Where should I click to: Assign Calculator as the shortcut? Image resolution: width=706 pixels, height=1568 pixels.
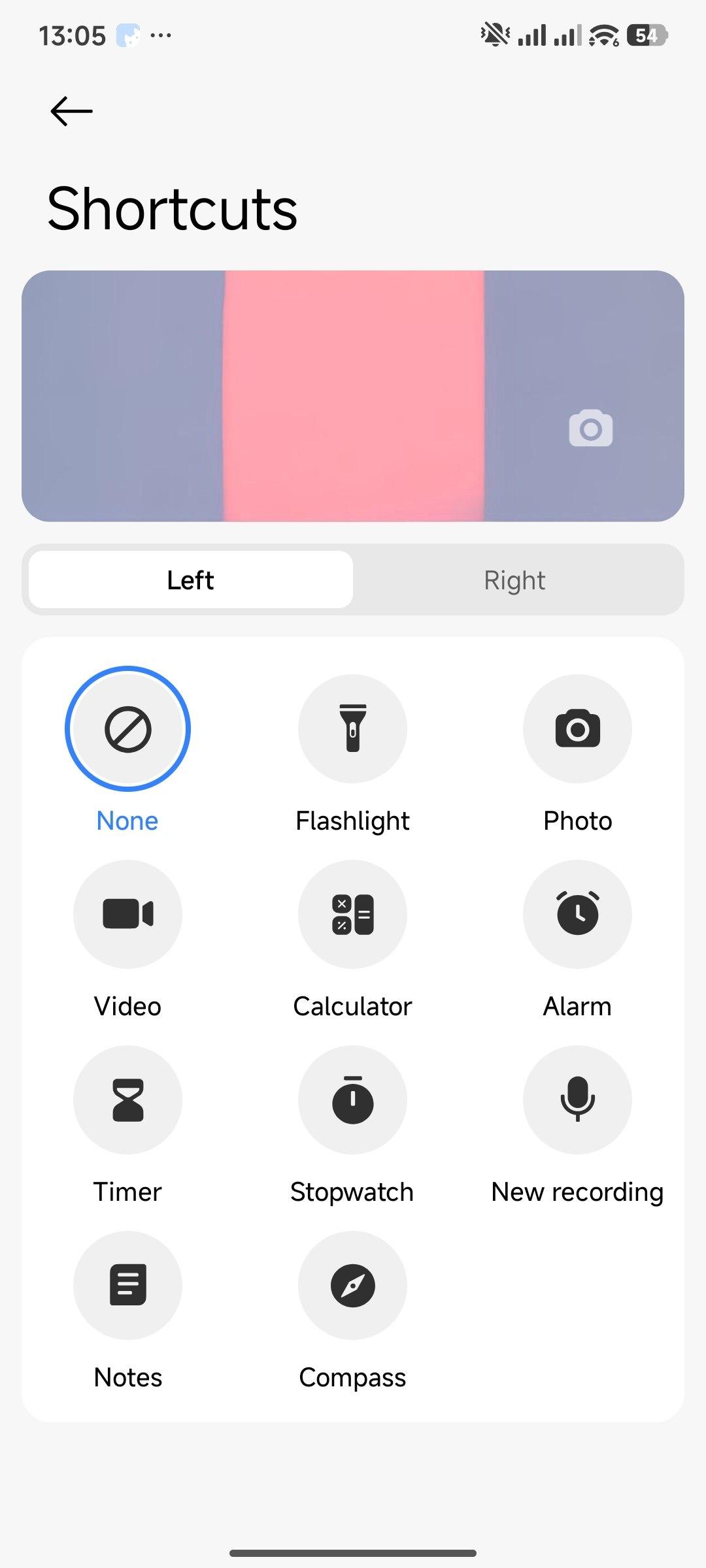tap(352, 914)
